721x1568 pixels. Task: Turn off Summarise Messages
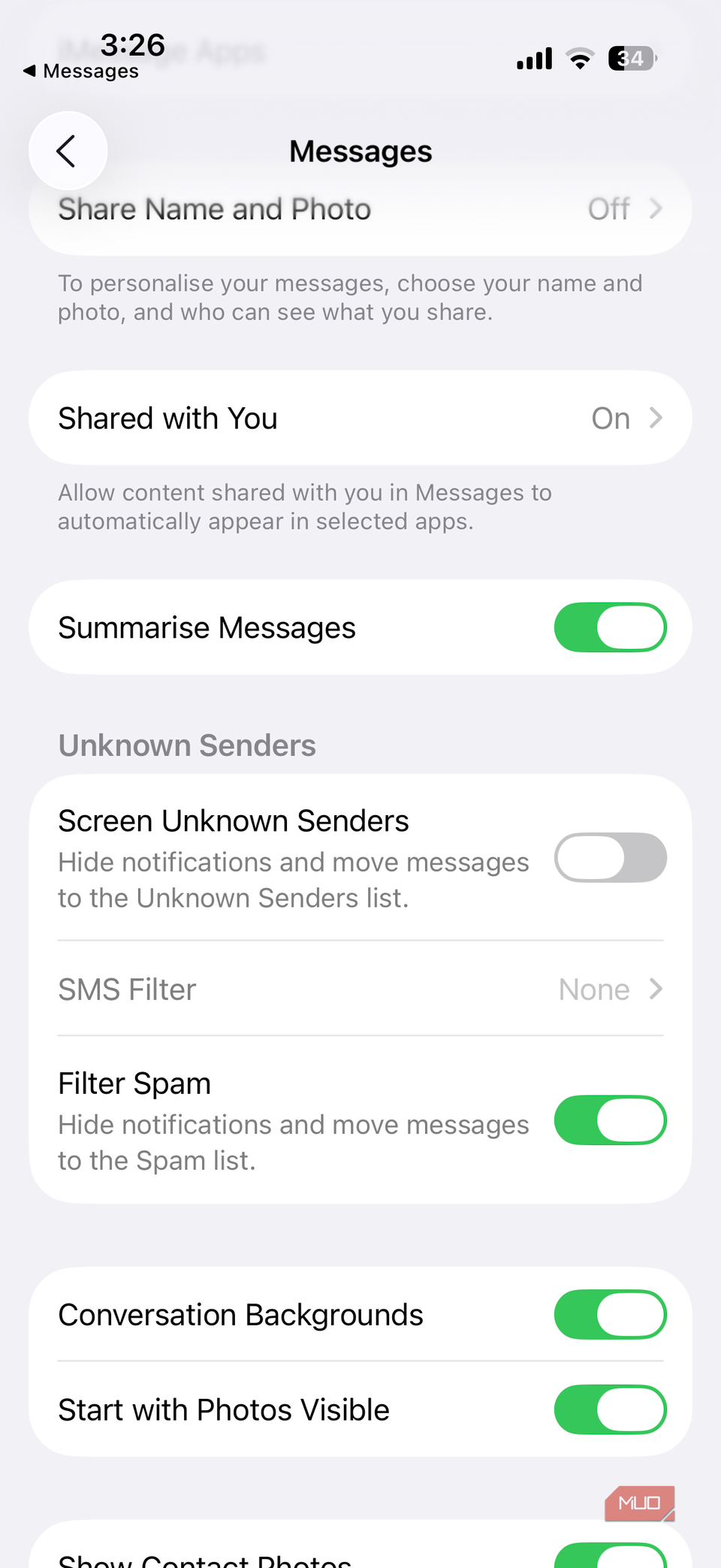[610, 627]
